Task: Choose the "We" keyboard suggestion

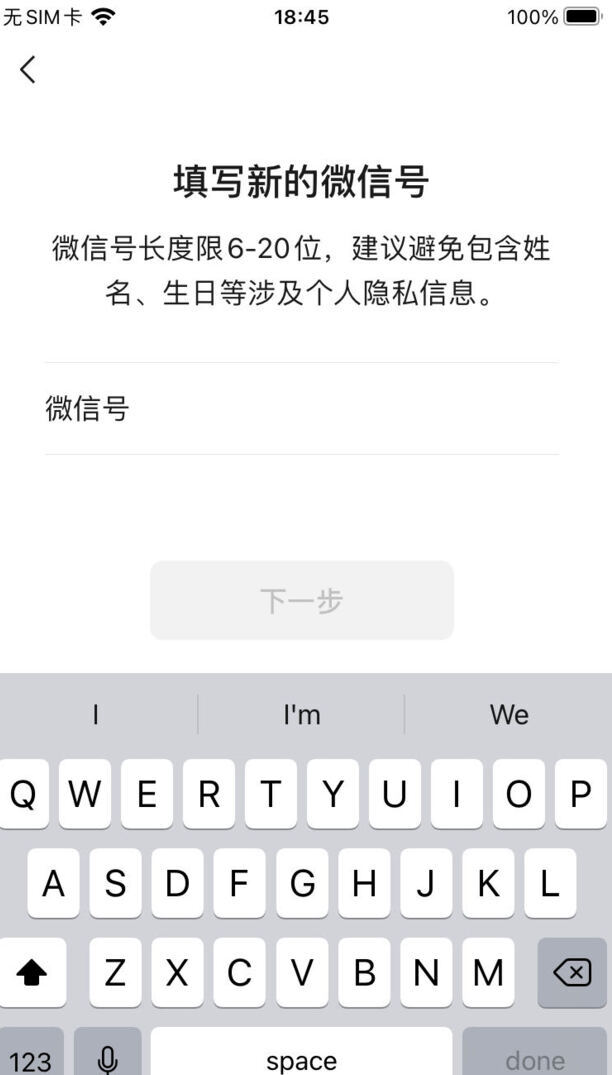Action: [508, 715]
